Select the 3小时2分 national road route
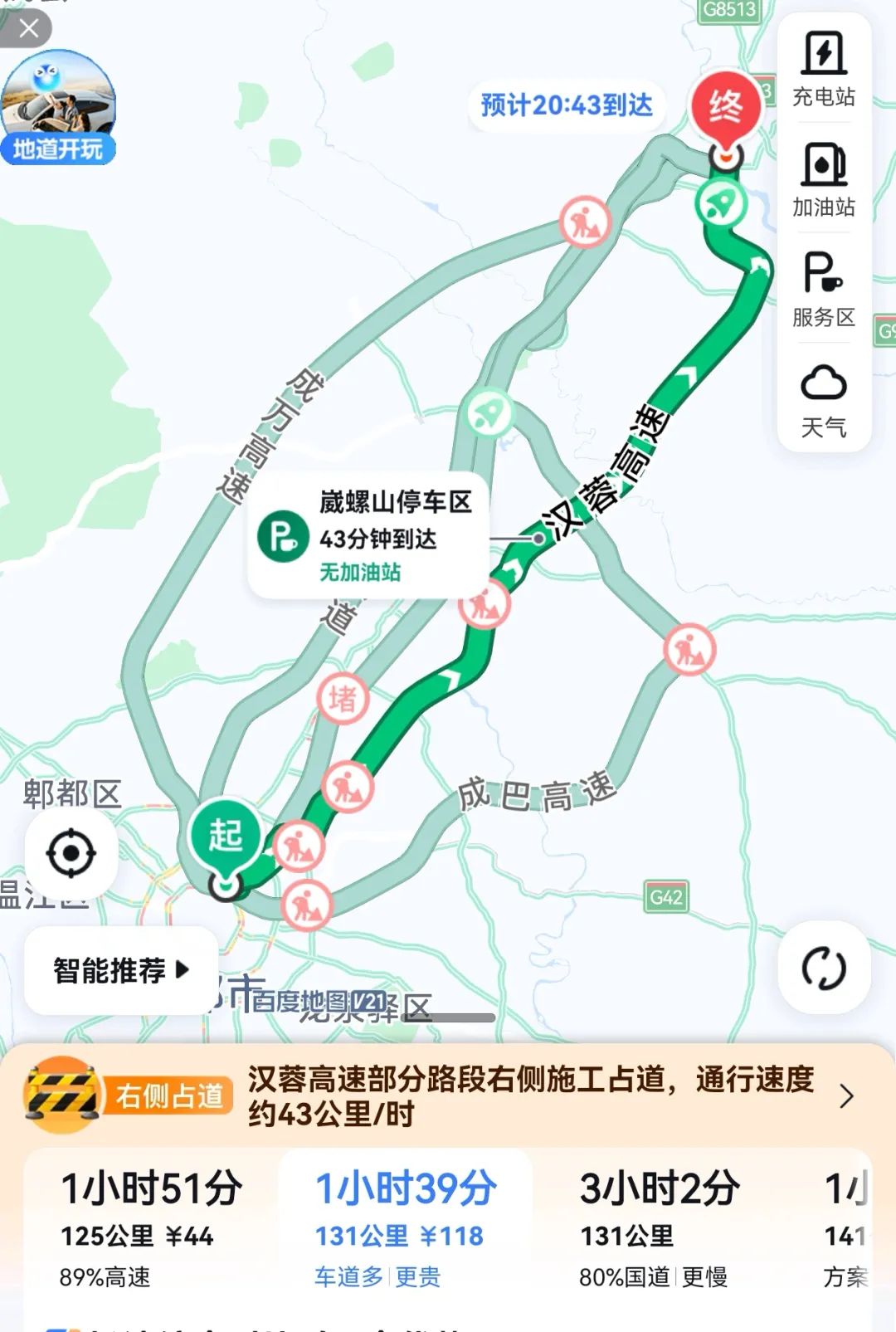Viewport: 896px width, 1332px height. [x=659, y=1230]
